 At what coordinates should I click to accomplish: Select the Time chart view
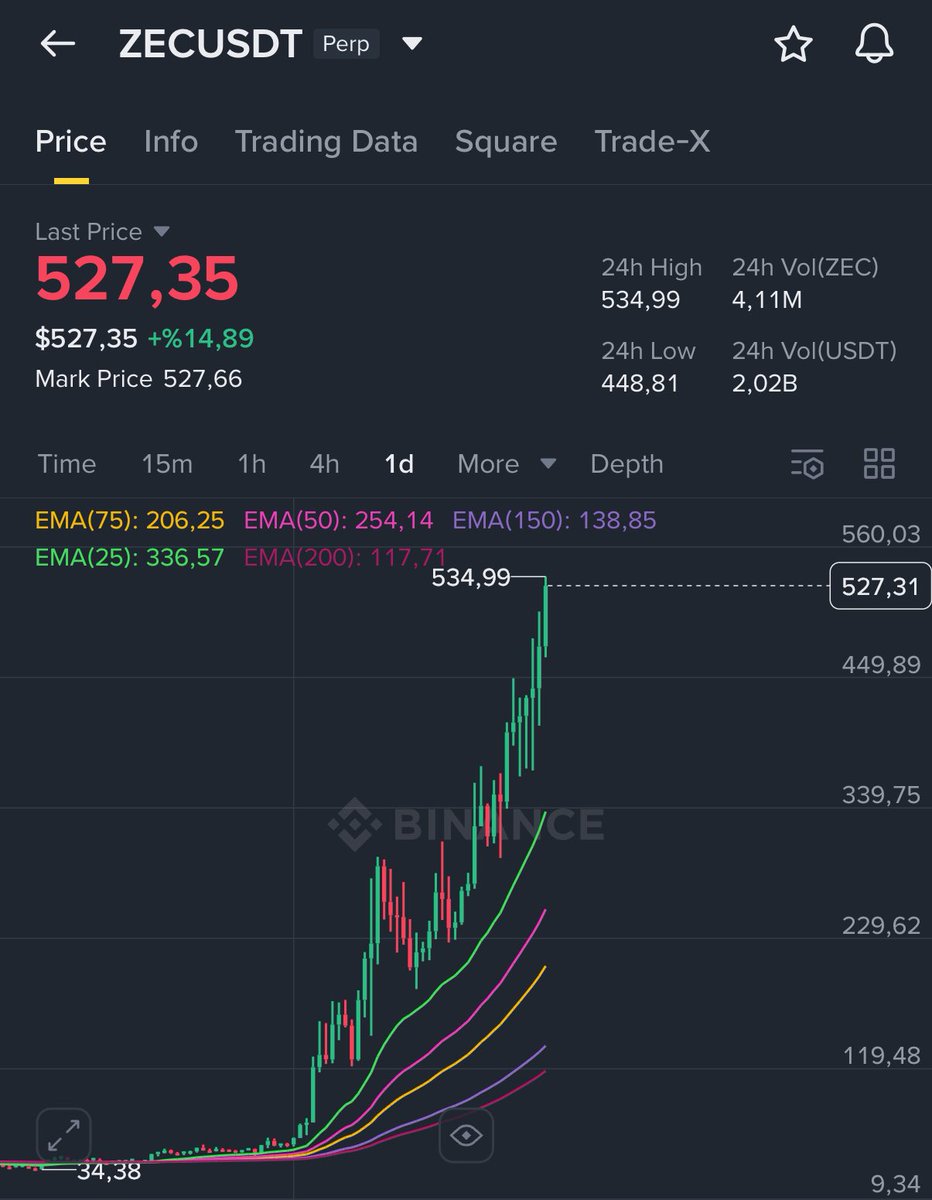pyautogui.click(x=67, y=464)
